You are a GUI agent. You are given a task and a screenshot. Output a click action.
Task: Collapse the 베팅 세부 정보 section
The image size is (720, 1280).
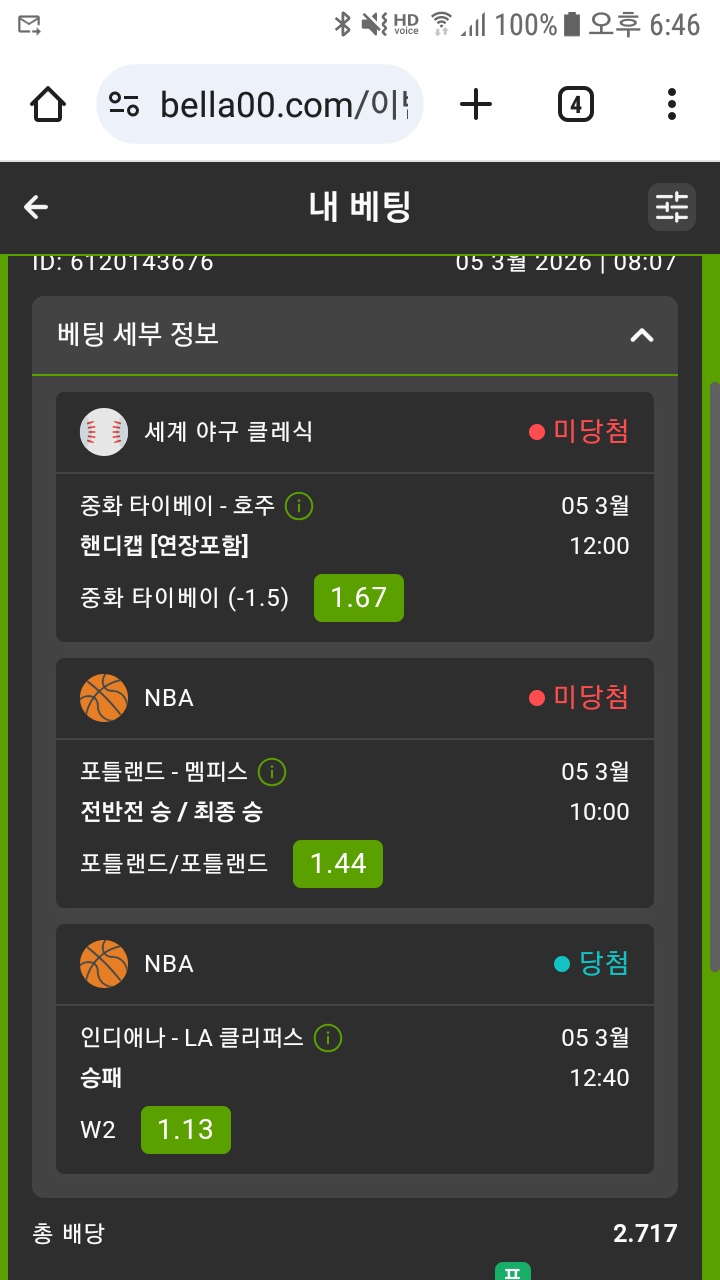click(641, 335)
